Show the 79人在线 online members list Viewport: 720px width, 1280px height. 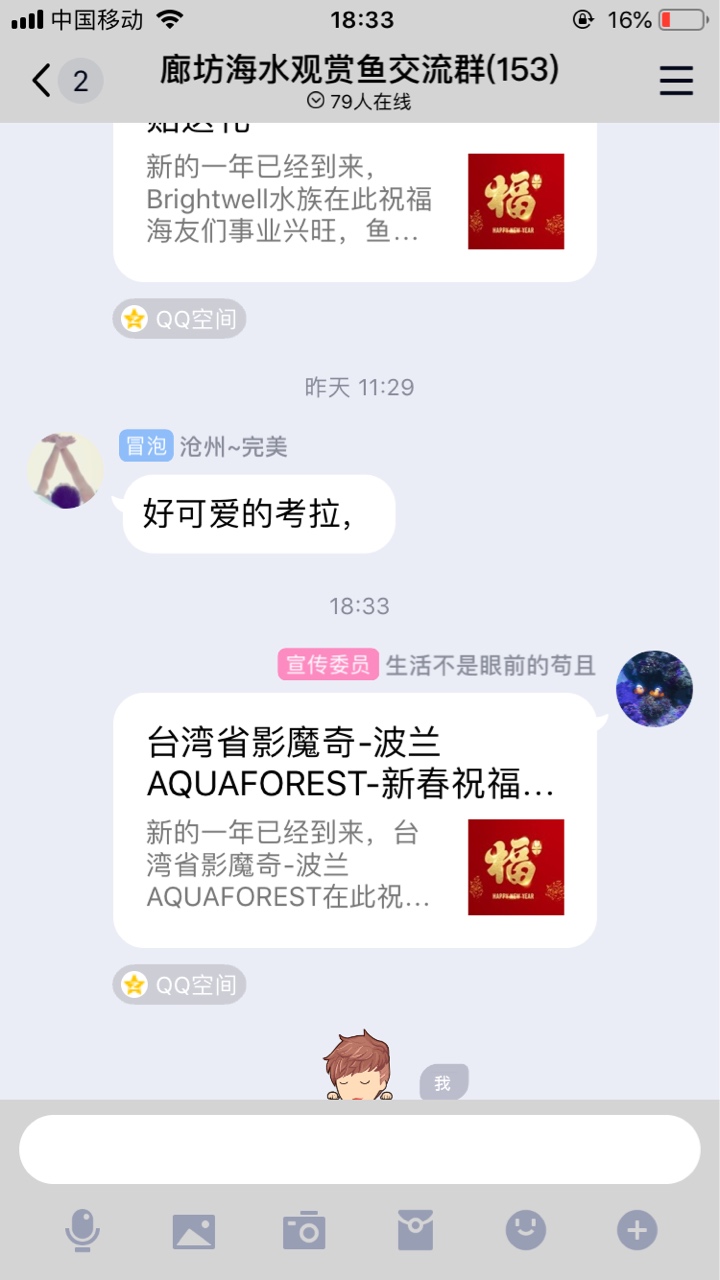tap(360, 102)
